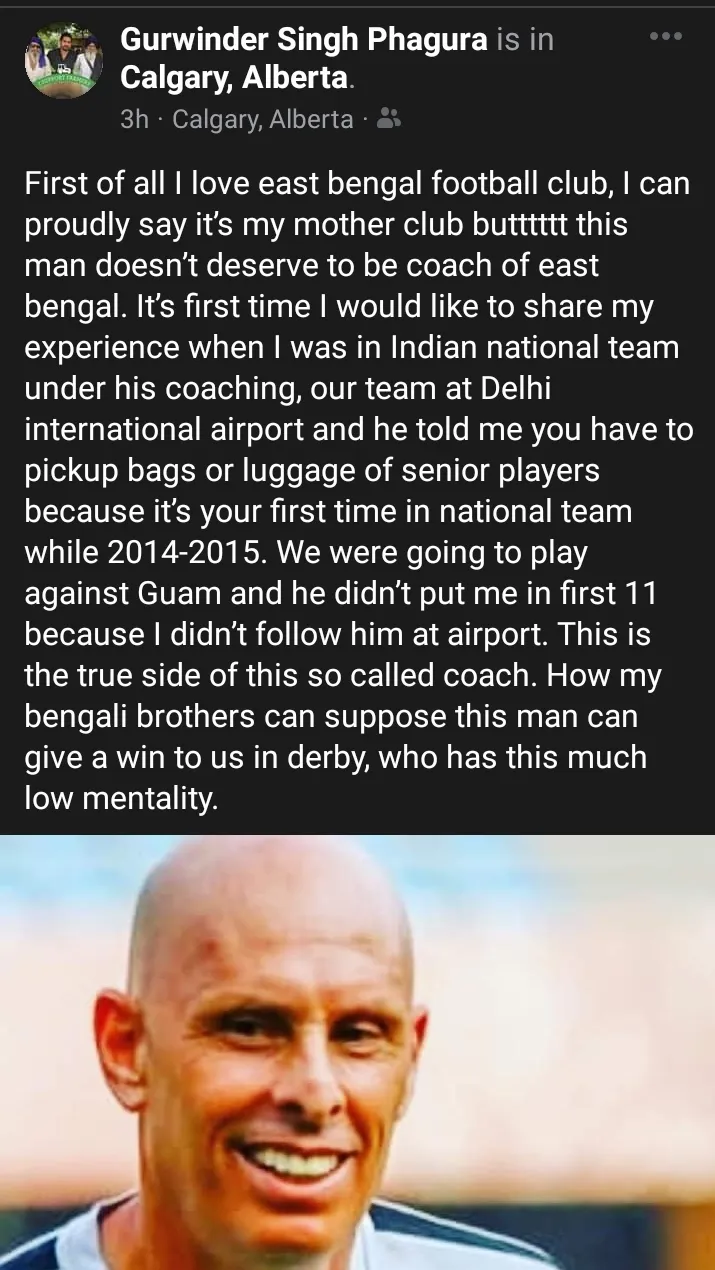Viewport: 715px width, 1270px height.
Task: Open the attached photo of the coach
Action: pos(357,1052)
